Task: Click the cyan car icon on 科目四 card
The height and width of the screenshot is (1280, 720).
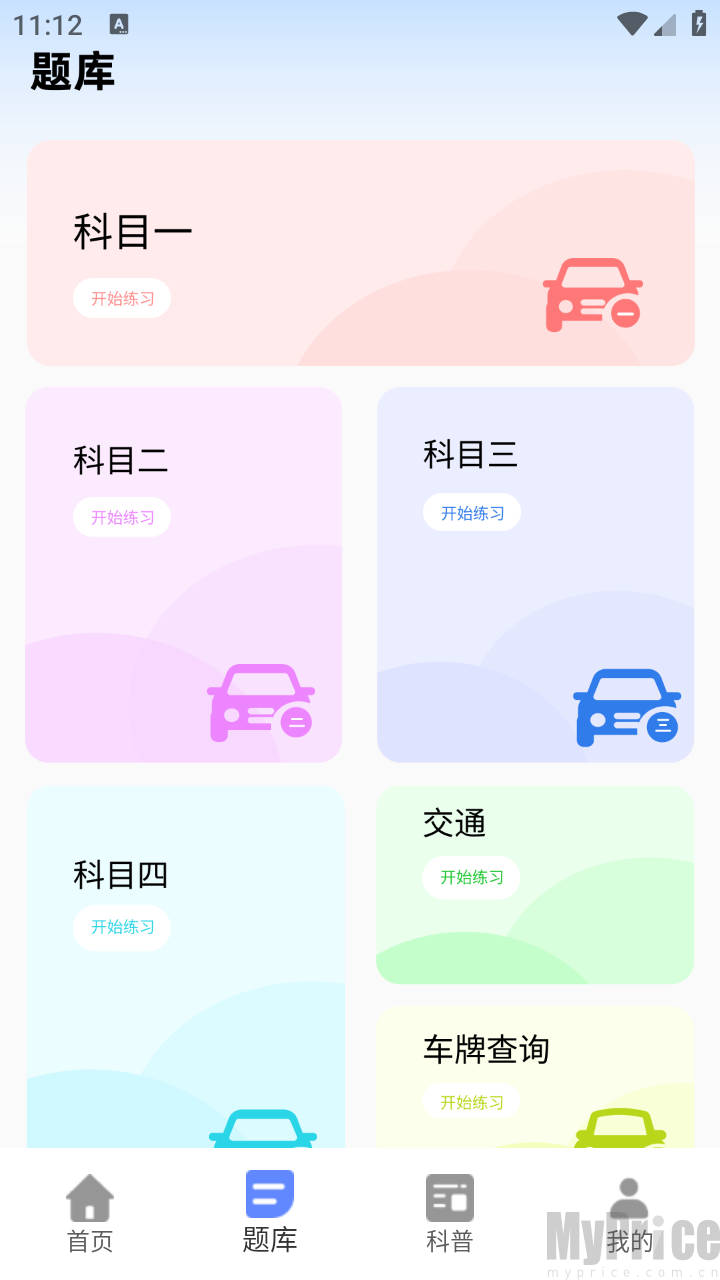Action: click(x=261, y=1128)
